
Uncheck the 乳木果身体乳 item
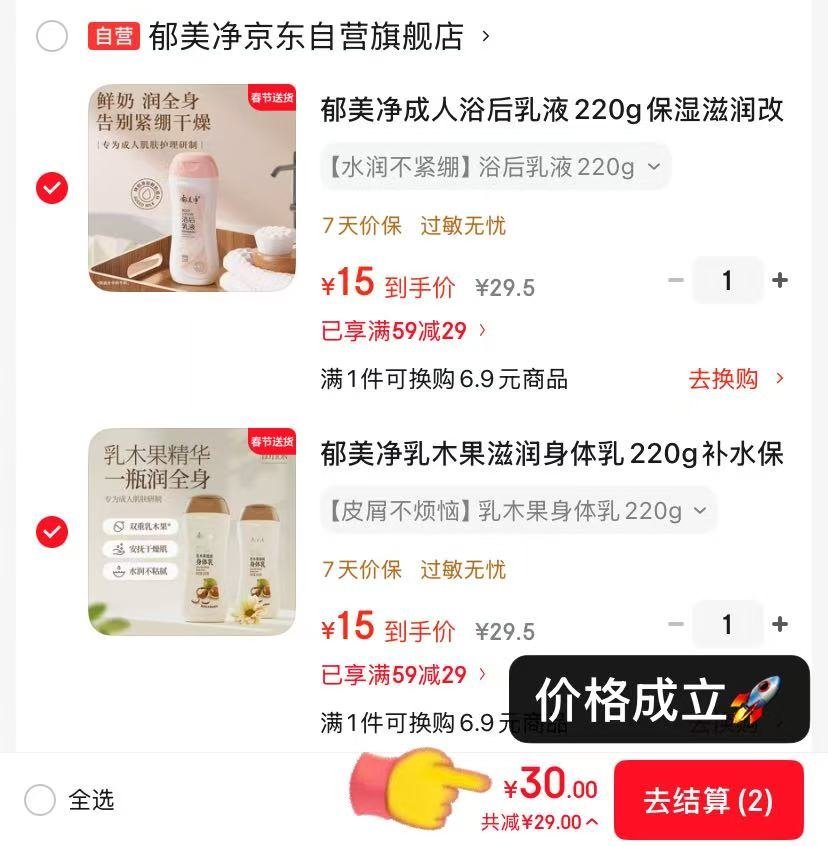click(x=51, y=532)
